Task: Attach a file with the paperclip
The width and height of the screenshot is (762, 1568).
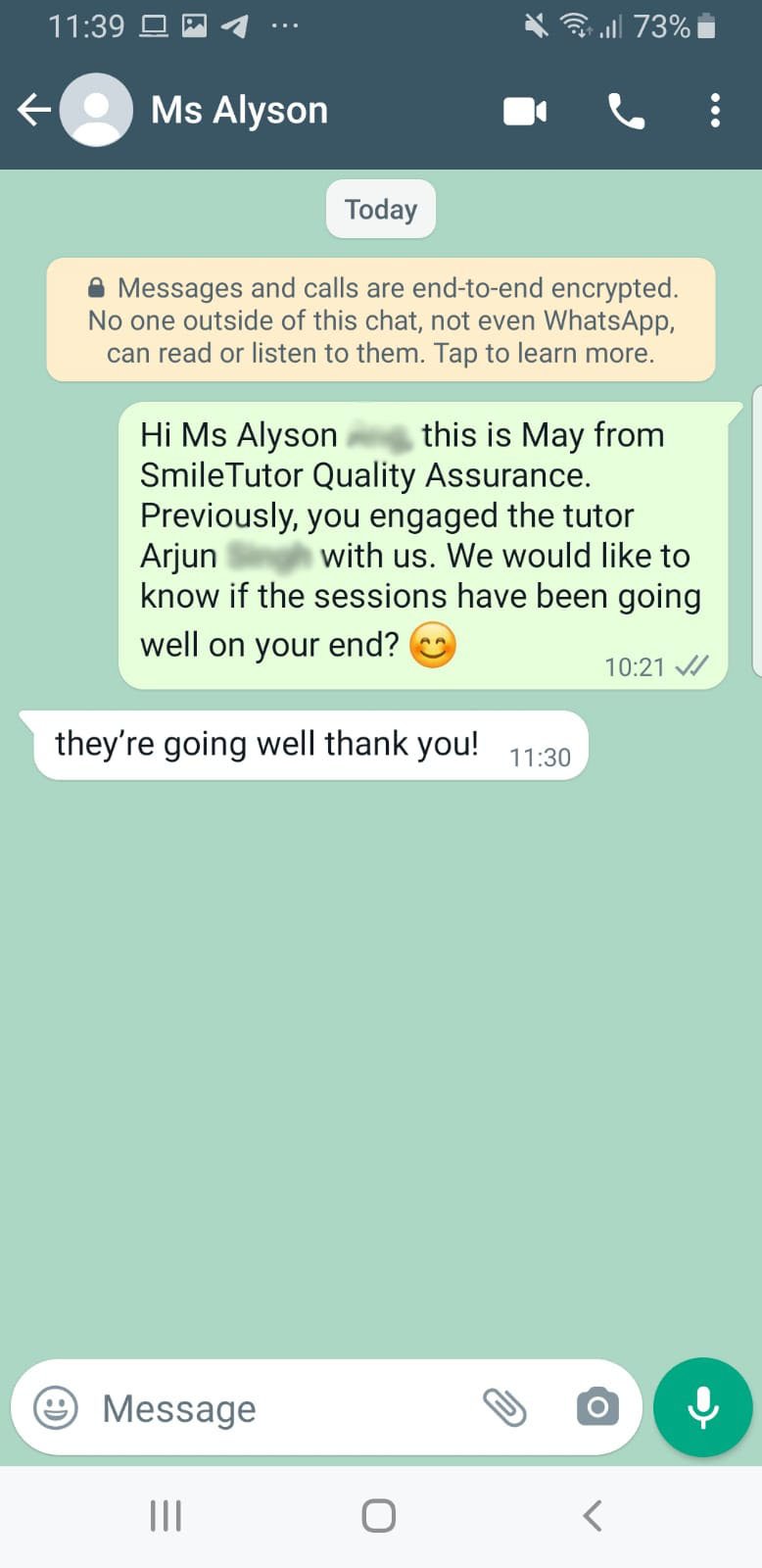Action: [505, 1408]
